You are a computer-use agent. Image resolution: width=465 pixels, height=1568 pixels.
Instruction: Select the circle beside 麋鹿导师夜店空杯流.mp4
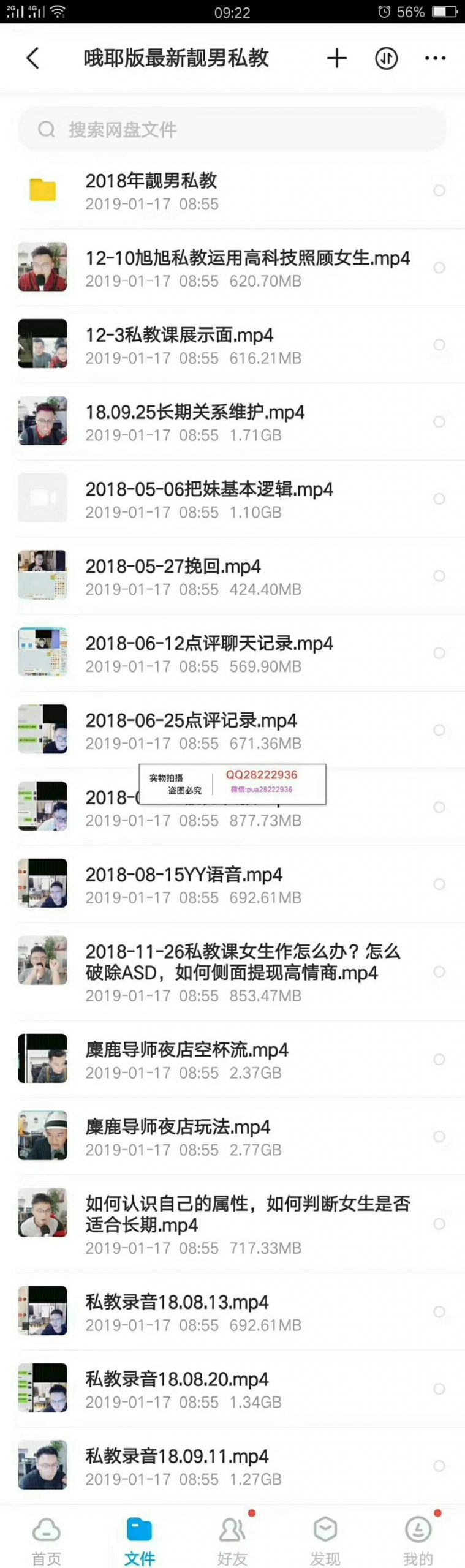(x=439, y=1060)
